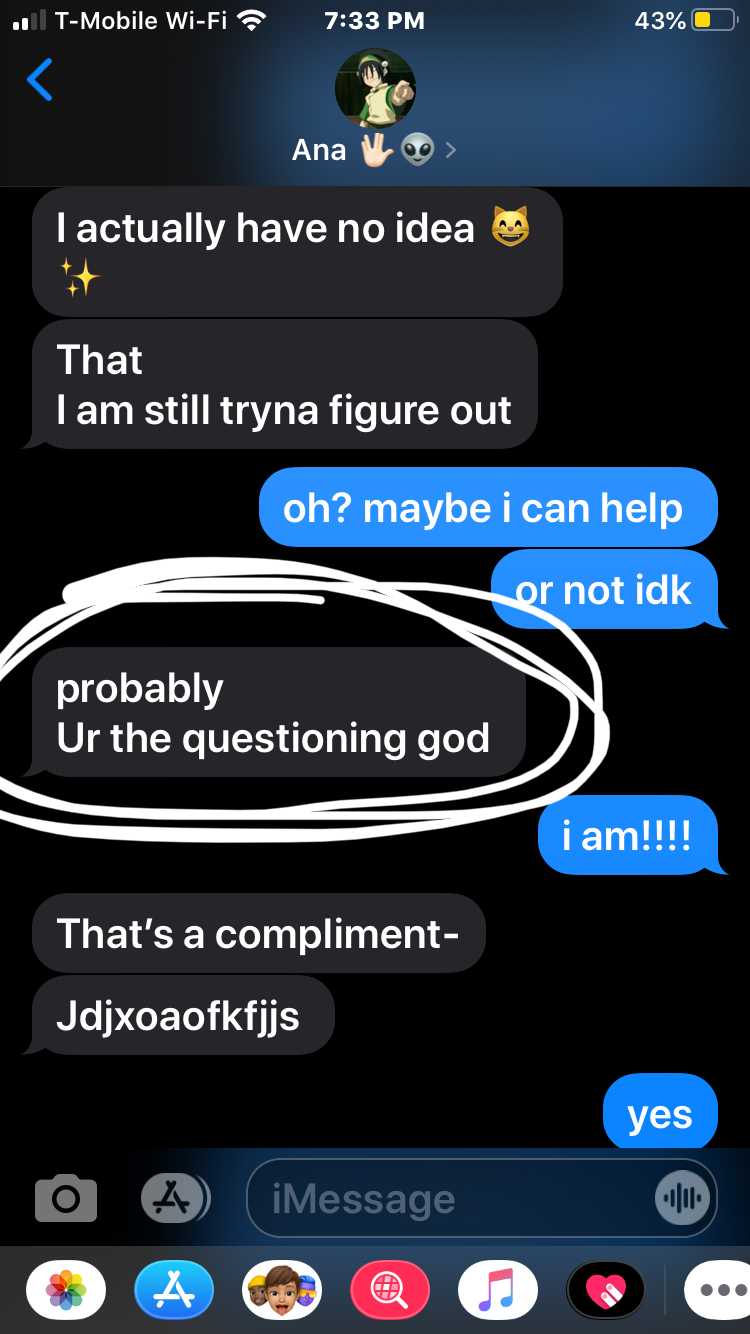The height and width of the screenshot is (1334, 750).
Task: Open the camera to take a photo
Action: point(66,1197)
